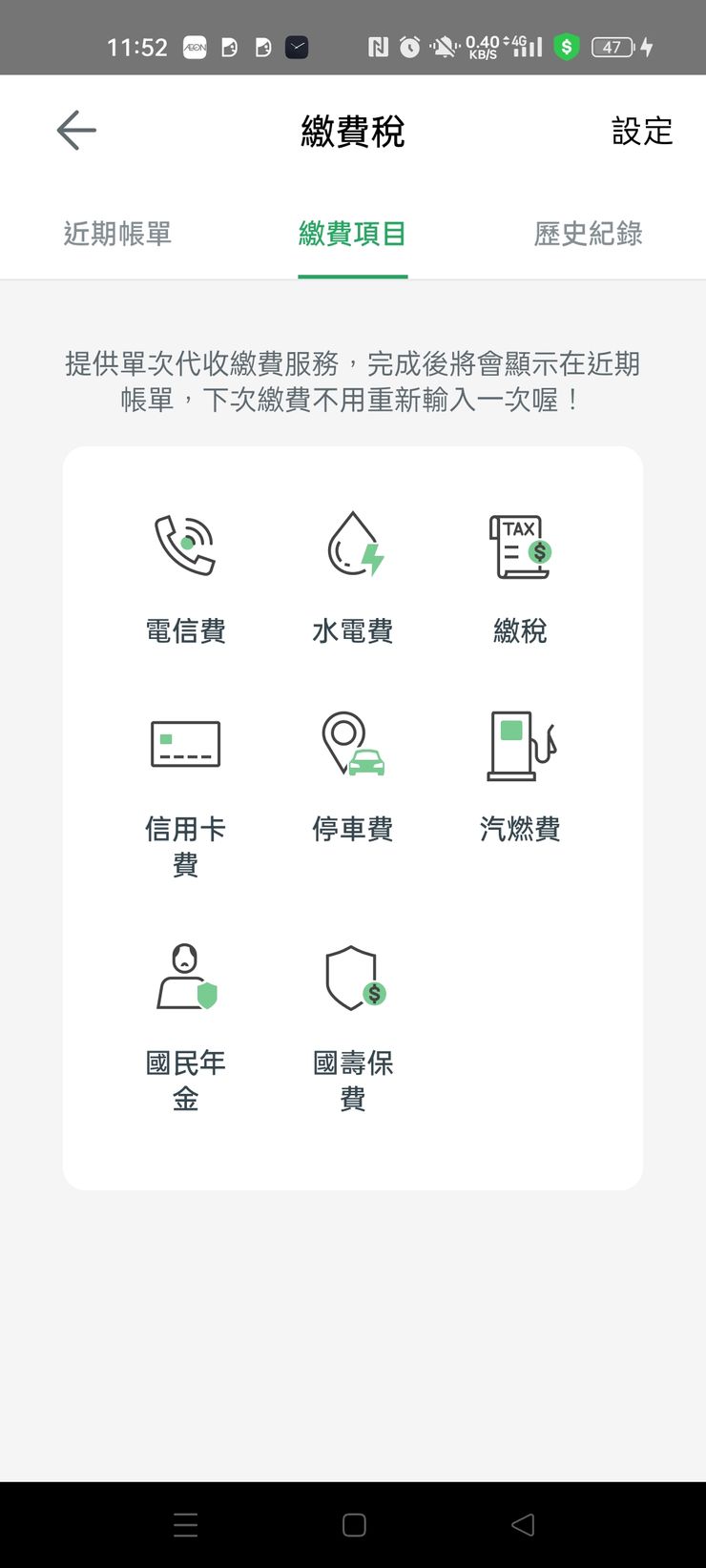Tap the 汽燃費 fuel fee icon
This screenshot has height=1568, width=706.
click(520, 744)
